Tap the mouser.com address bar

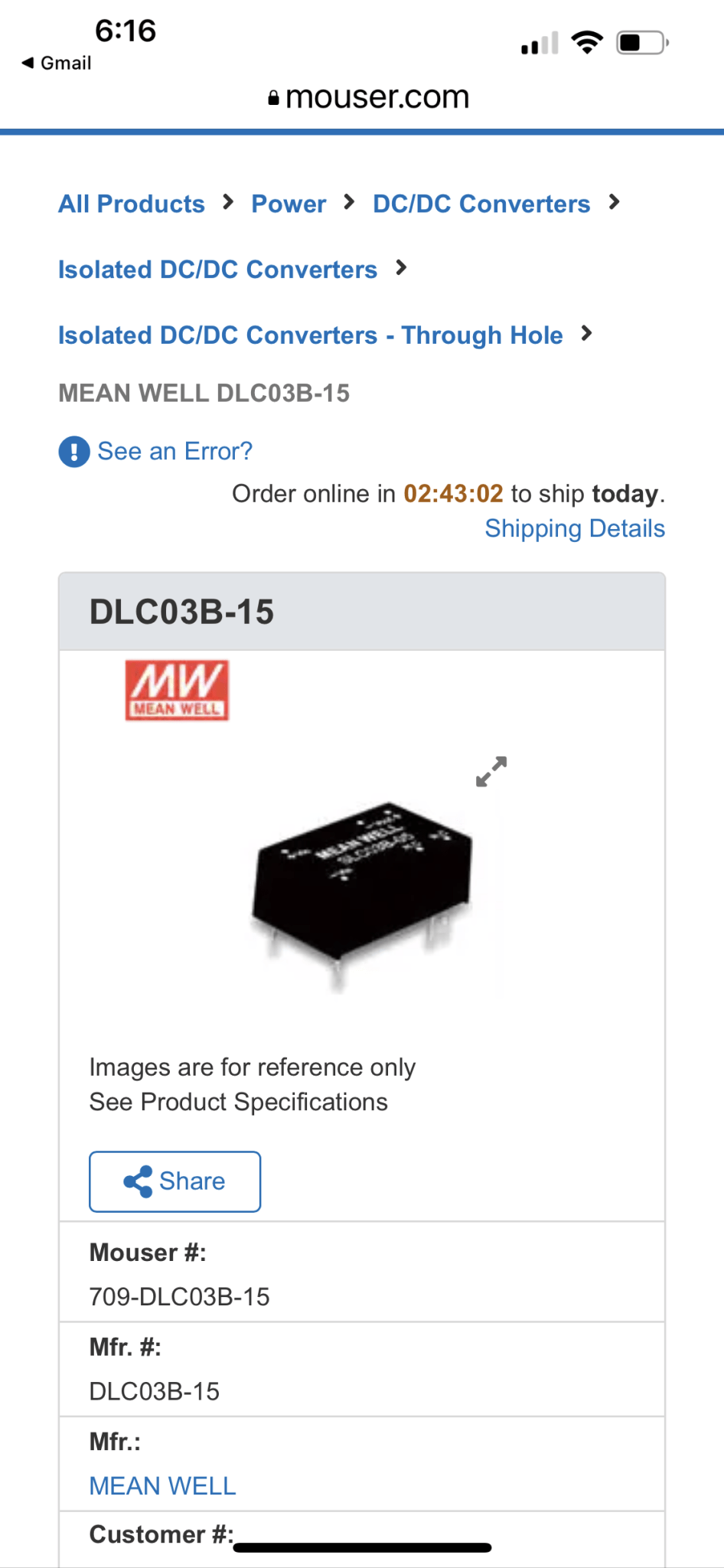pyautogui.click(x=368, y=97)
